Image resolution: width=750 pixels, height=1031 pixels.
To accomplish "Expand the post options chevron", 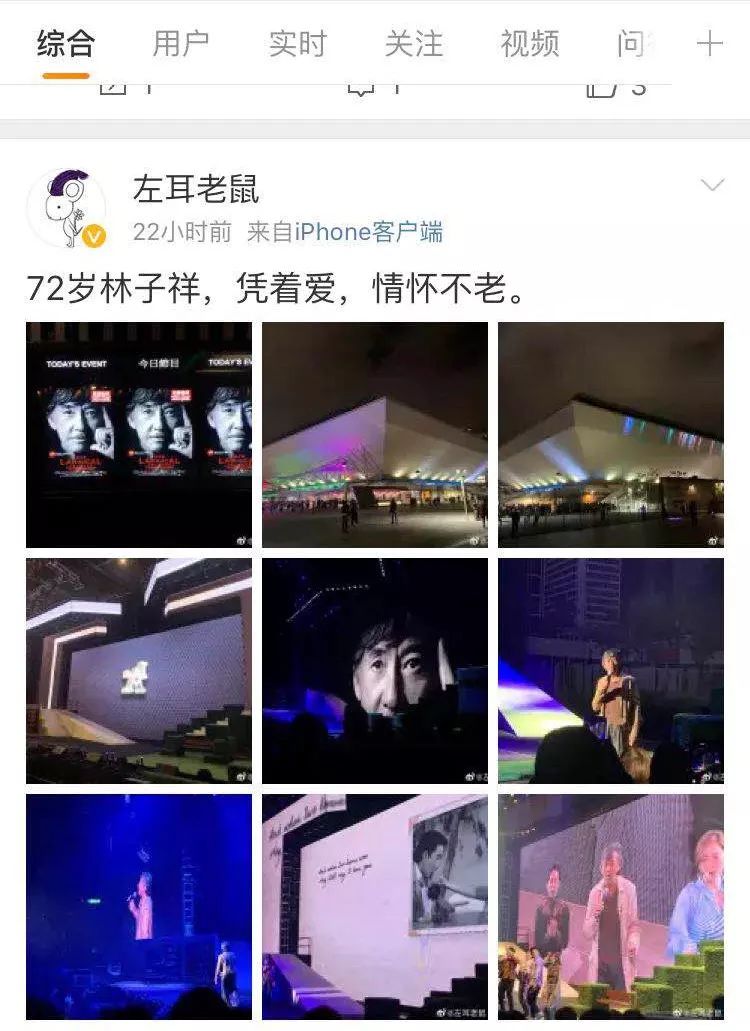I will pos(712,186).
